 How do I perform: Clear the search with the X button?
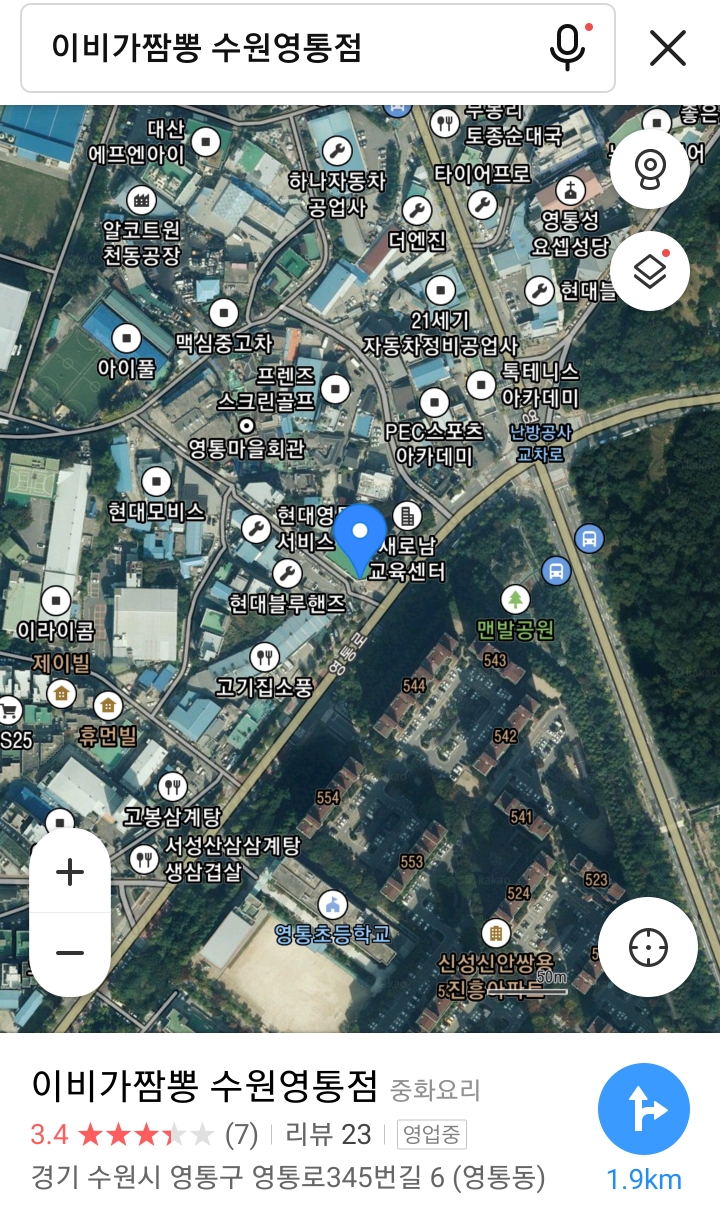point(667,47)
